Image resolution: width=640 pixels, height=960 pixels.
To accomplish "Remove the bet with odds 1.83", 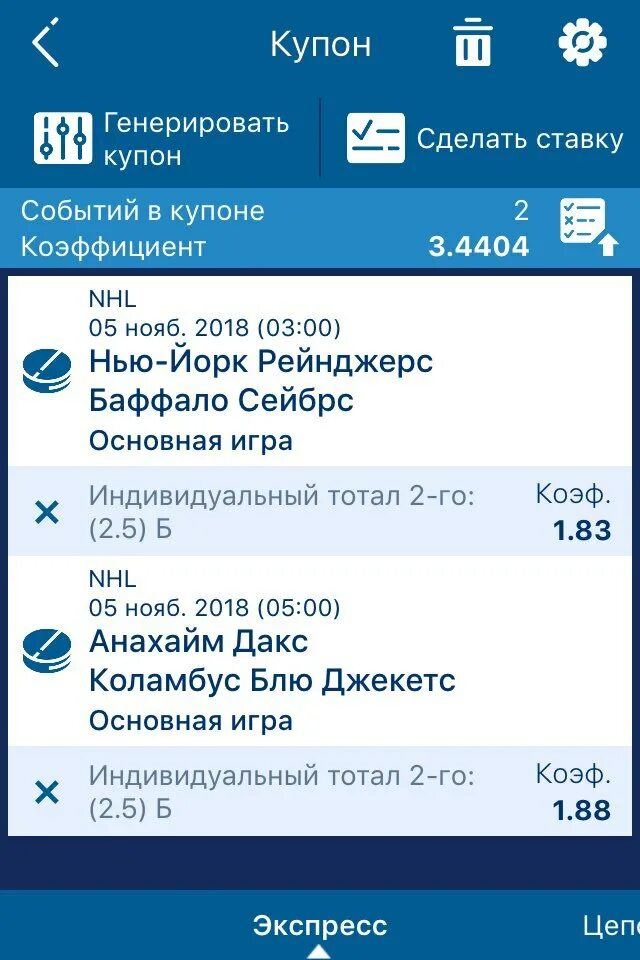I will point(47,513).
